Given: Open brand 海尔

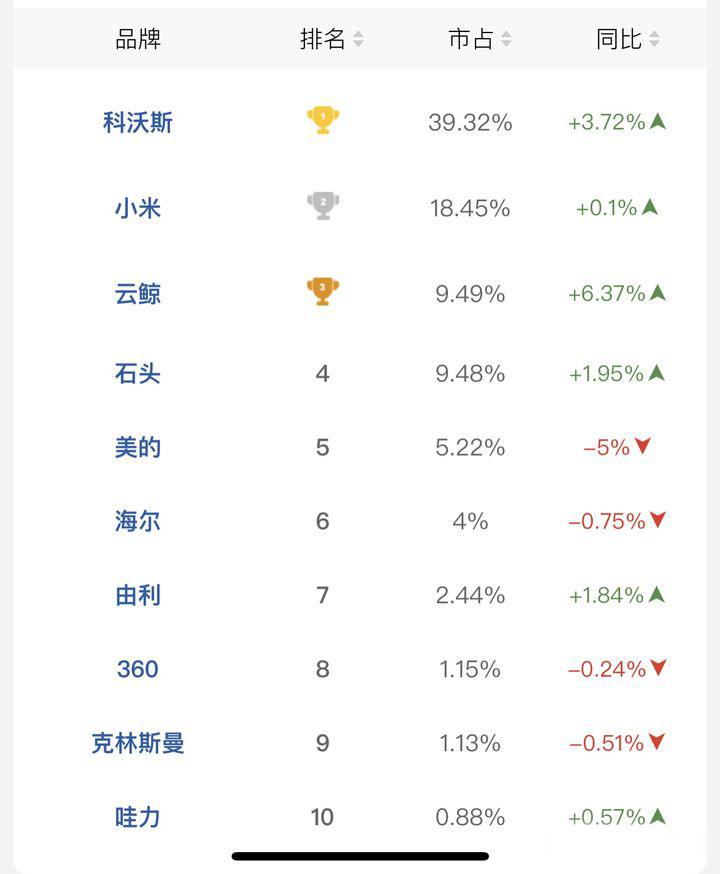Looking at the screenshot, I should coord(138,521).
